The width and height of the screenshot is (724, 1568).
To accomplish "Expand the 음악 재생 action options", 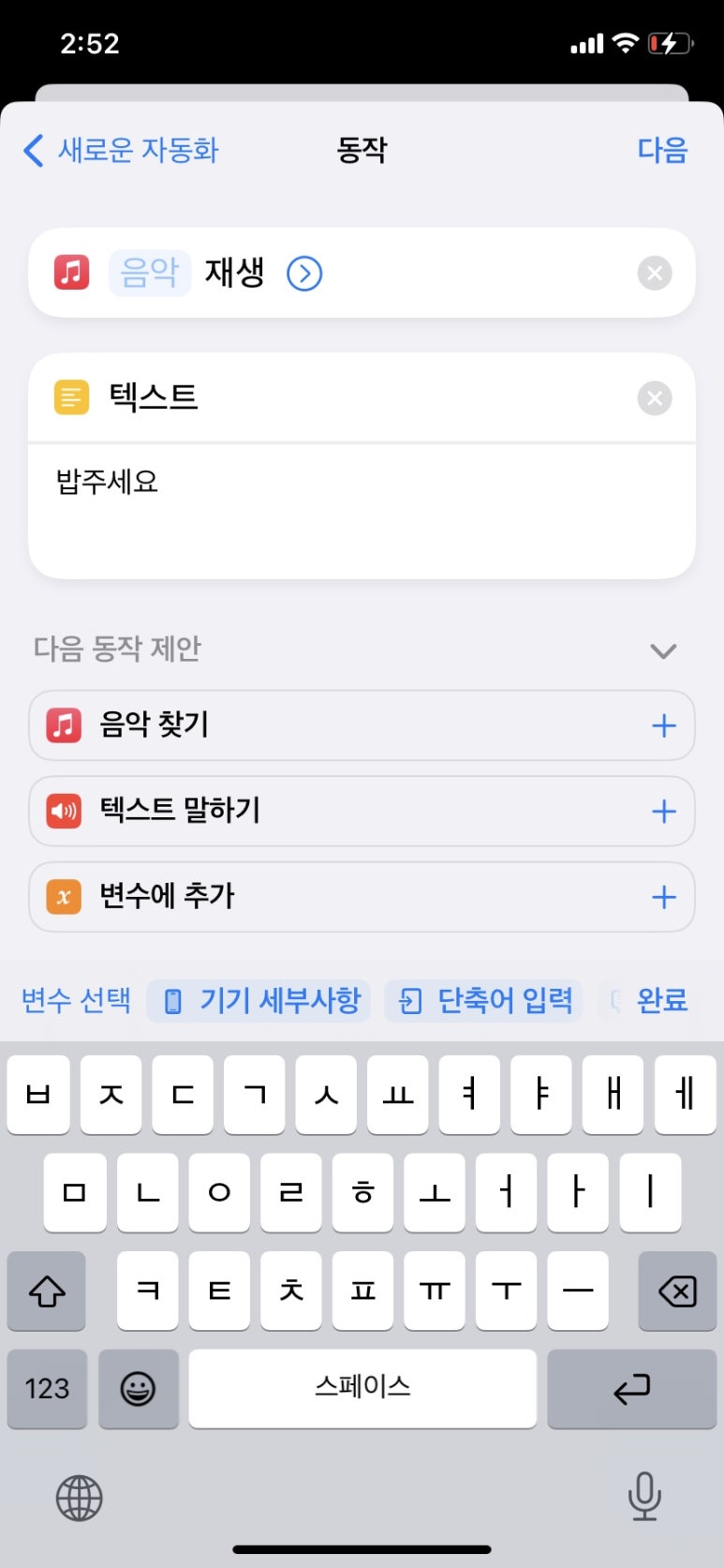I will (304, 274).
